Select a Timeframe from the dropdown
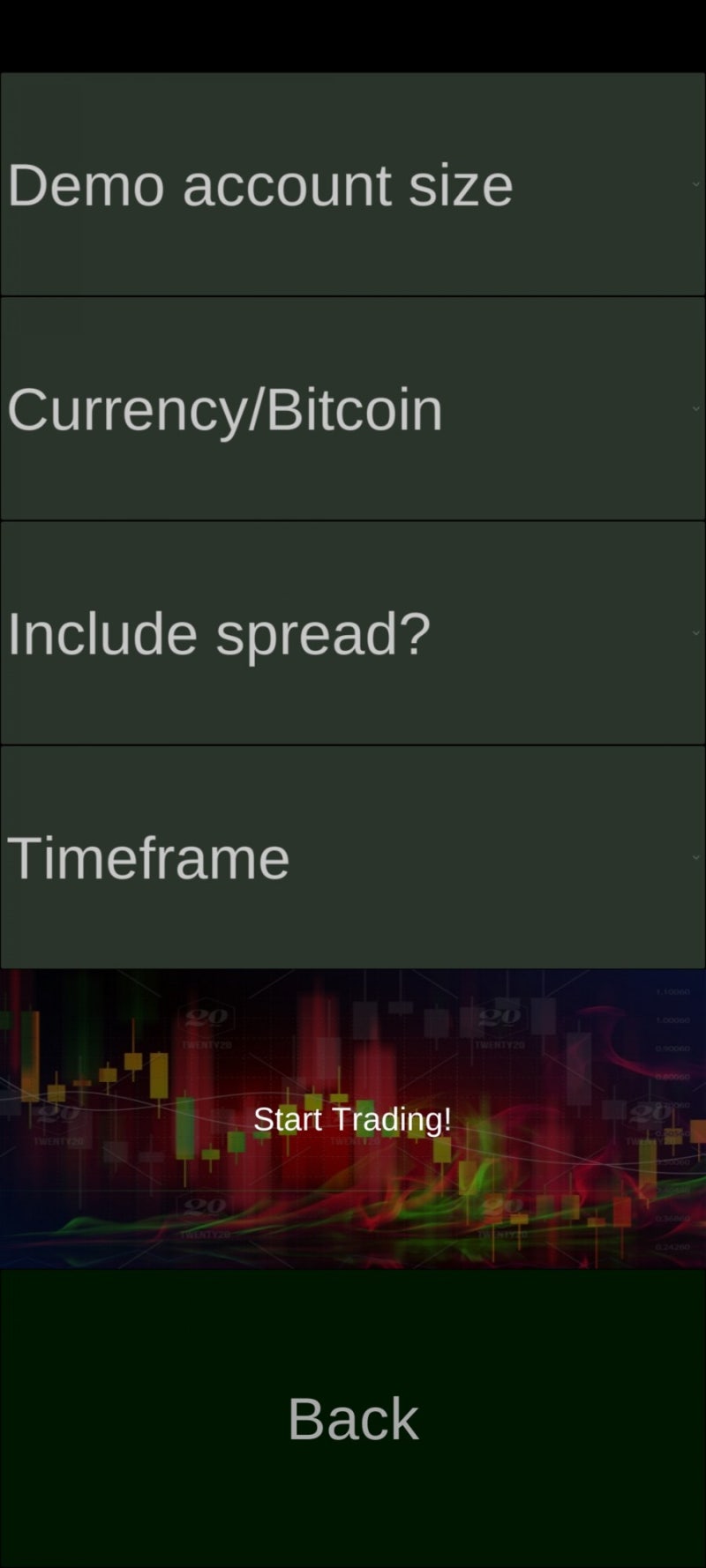Viewport: 706px width, 1568px height. [353, 857]
